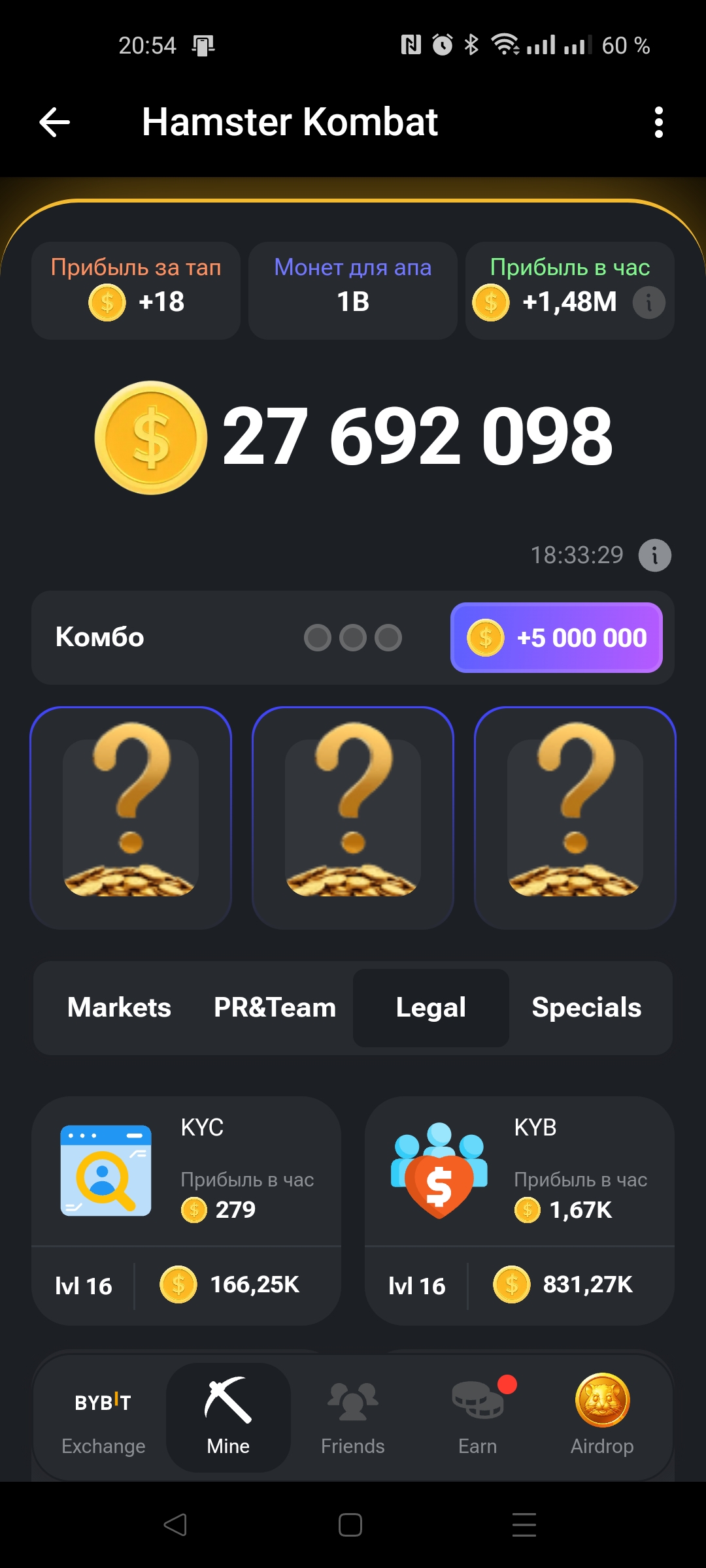Viewport: 706px width, 1568px height.
Task: Switch to the Markets tab
Action: (x=119, y=1007)
